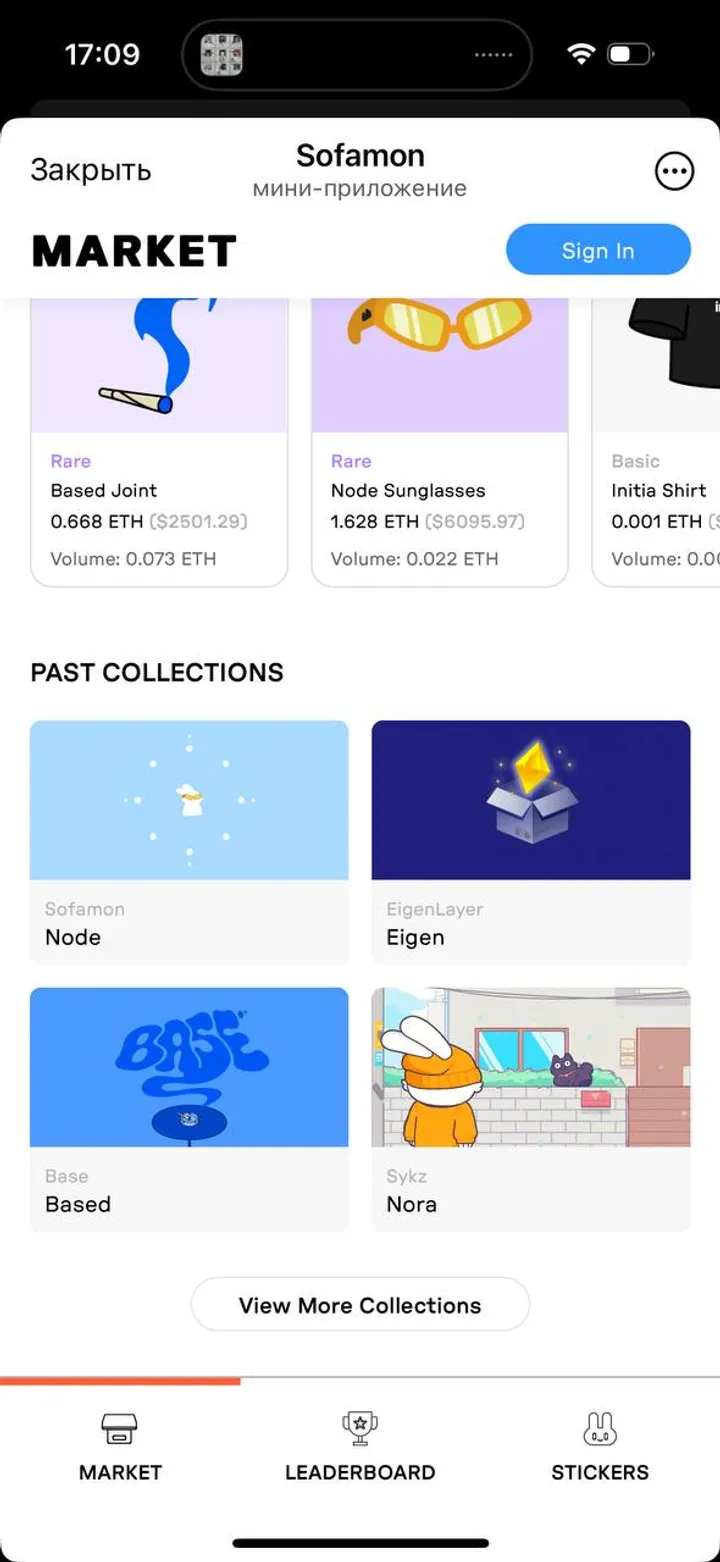The width and height of the screenshot is (720, 1562).
Task: Switch to the Stickers tab
Action: (x=600, y=1446)
